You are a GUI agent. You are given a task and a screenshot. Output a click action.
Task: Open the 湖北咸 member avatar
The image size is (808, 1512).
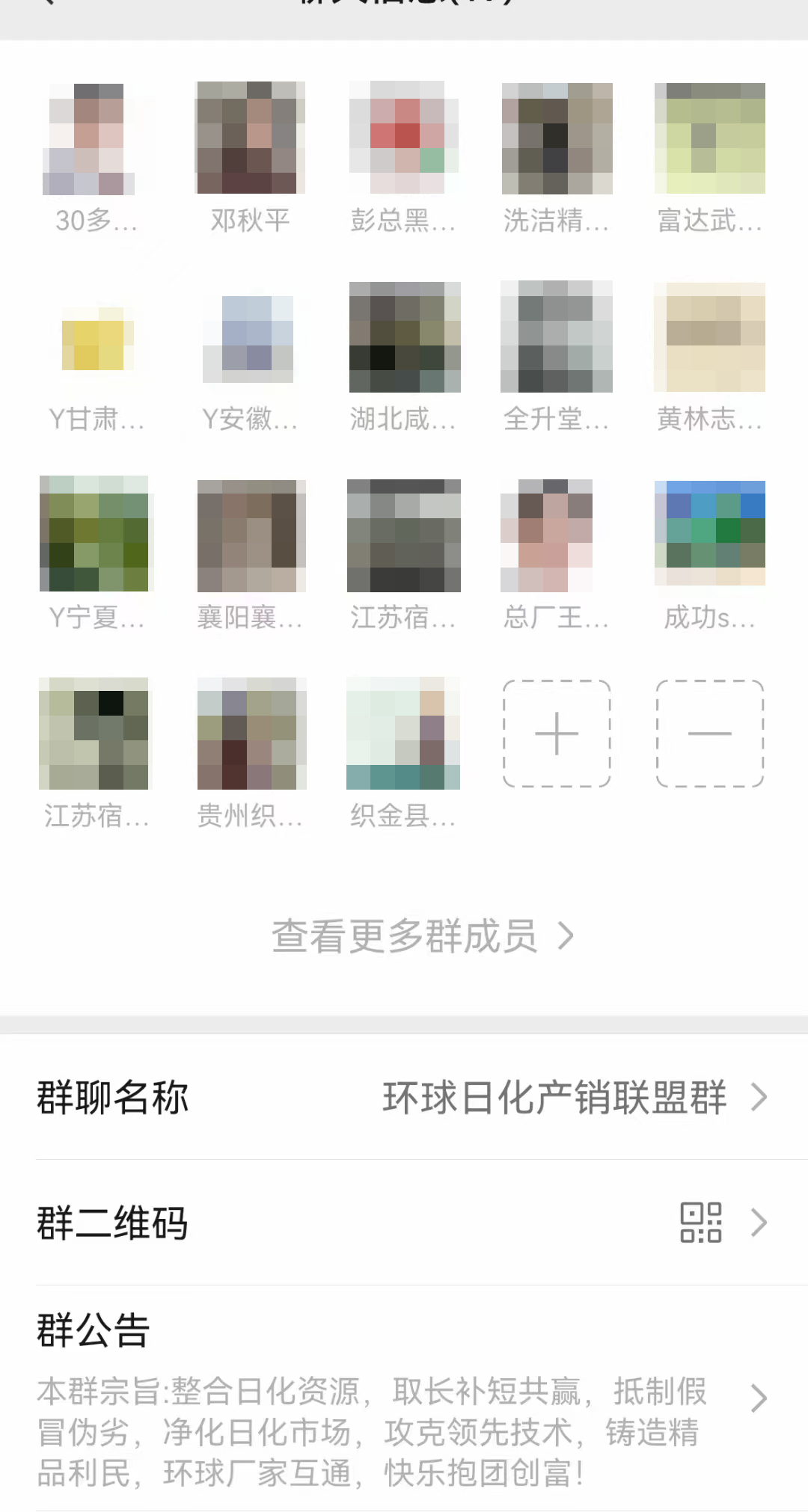[403, 338]
